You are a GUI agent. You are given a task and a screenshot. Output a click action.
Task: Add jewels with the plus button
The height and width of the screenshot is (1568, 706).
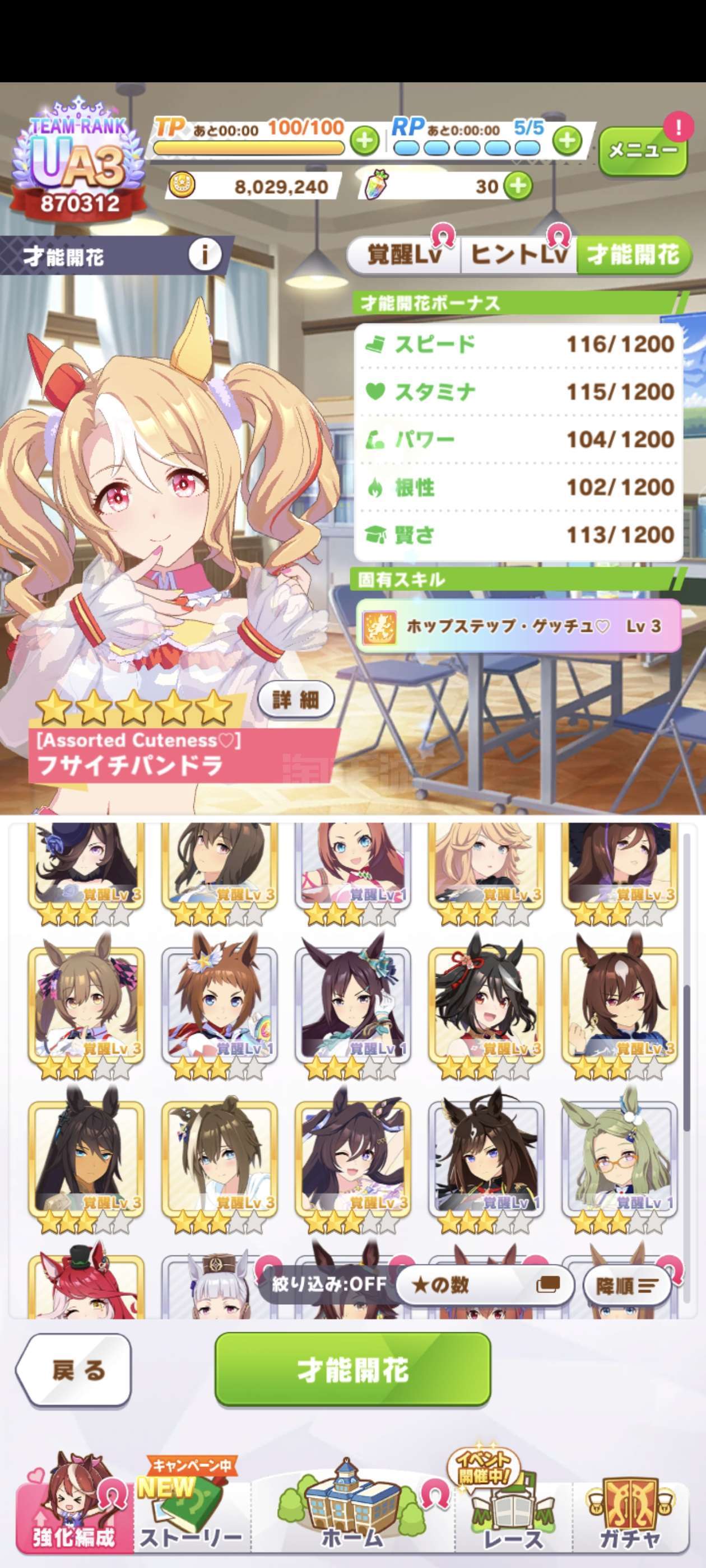[x=518, y=186]
